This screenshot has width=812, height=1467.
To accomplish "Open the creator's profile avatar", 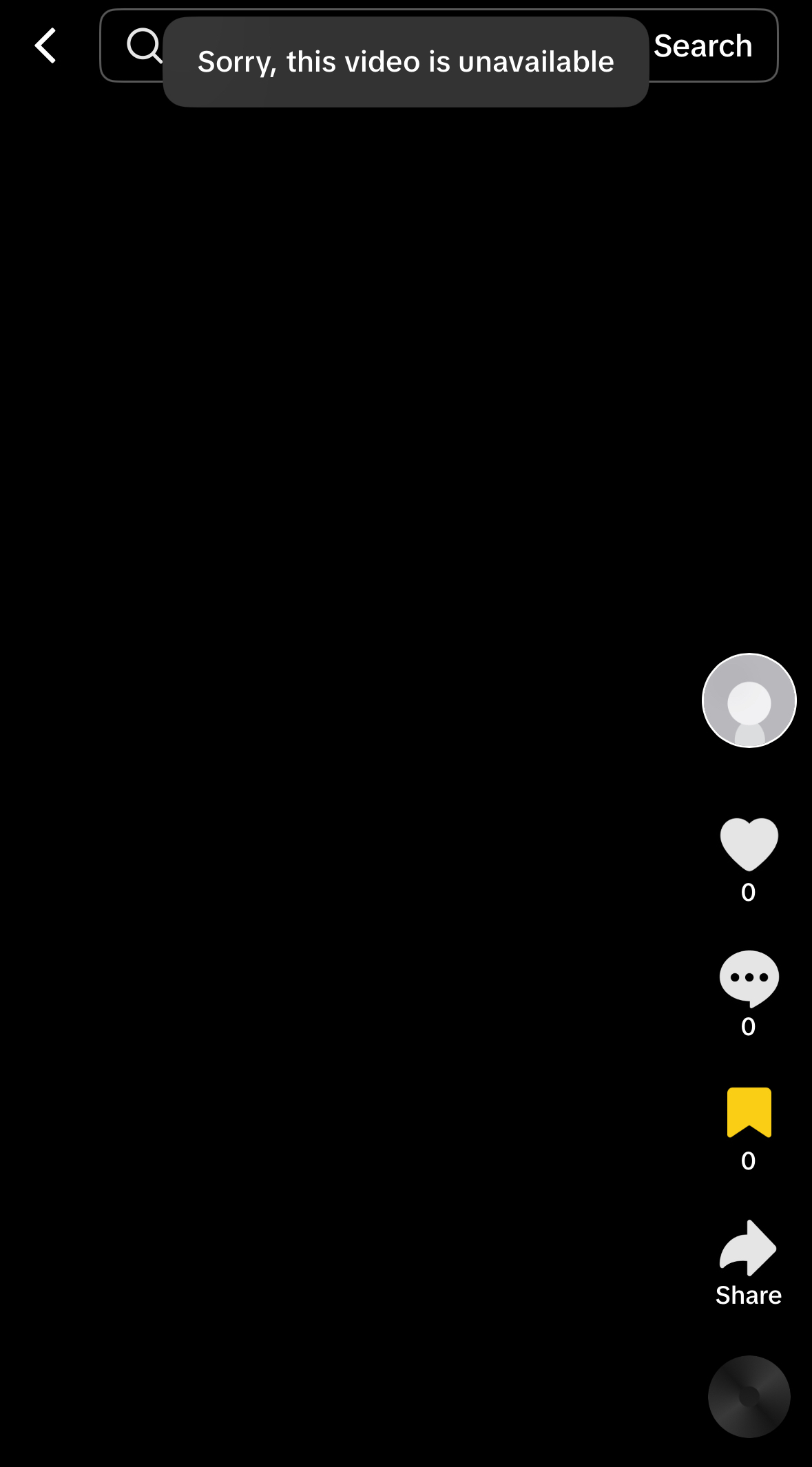I will [x=749, y=700].
